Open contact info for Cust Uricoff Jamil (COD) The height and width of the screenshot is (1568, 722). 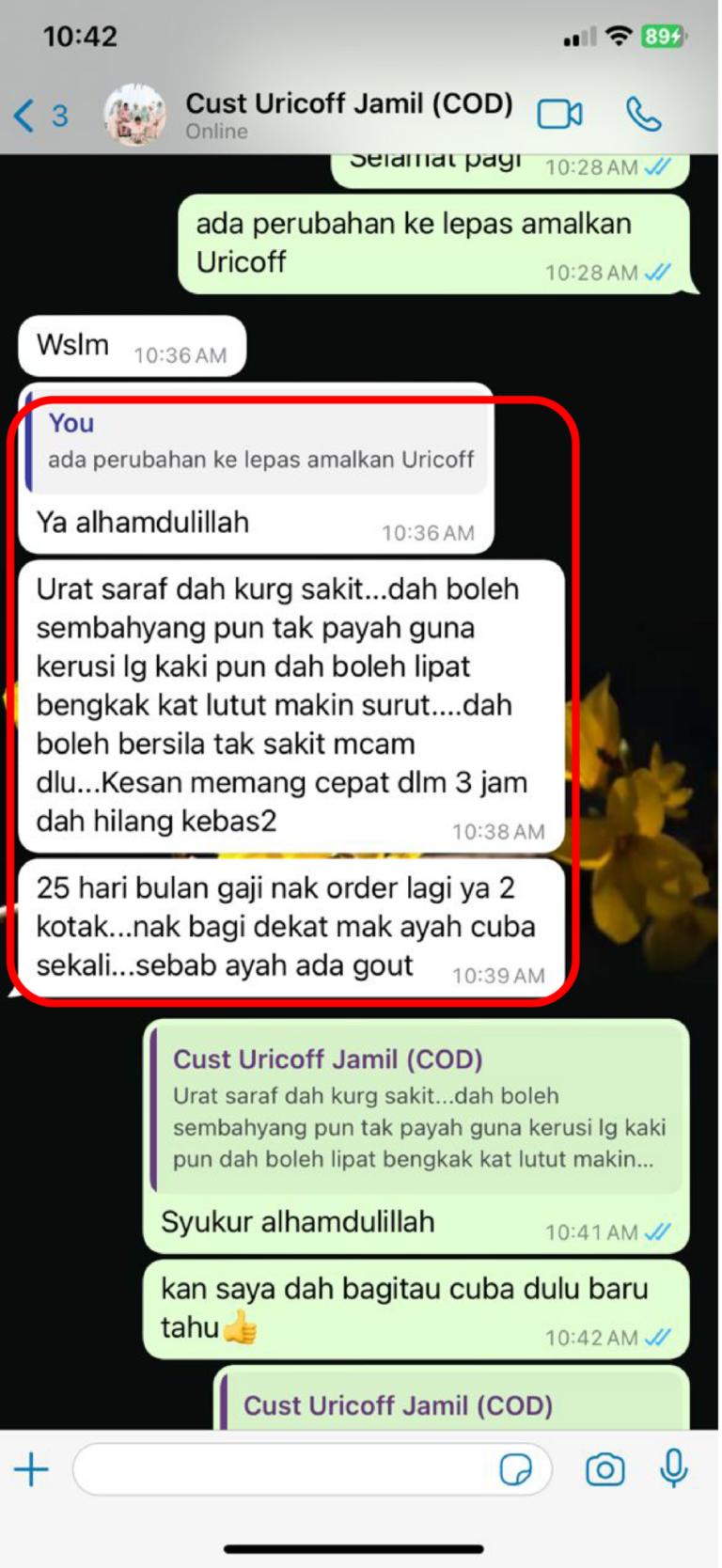pyautogui.click(x=348, y=114)
